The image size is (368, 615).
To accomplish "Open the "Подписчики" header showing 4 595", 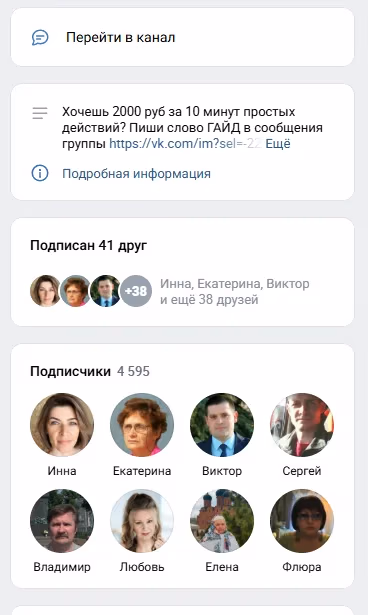I will (x=90, y=371).
